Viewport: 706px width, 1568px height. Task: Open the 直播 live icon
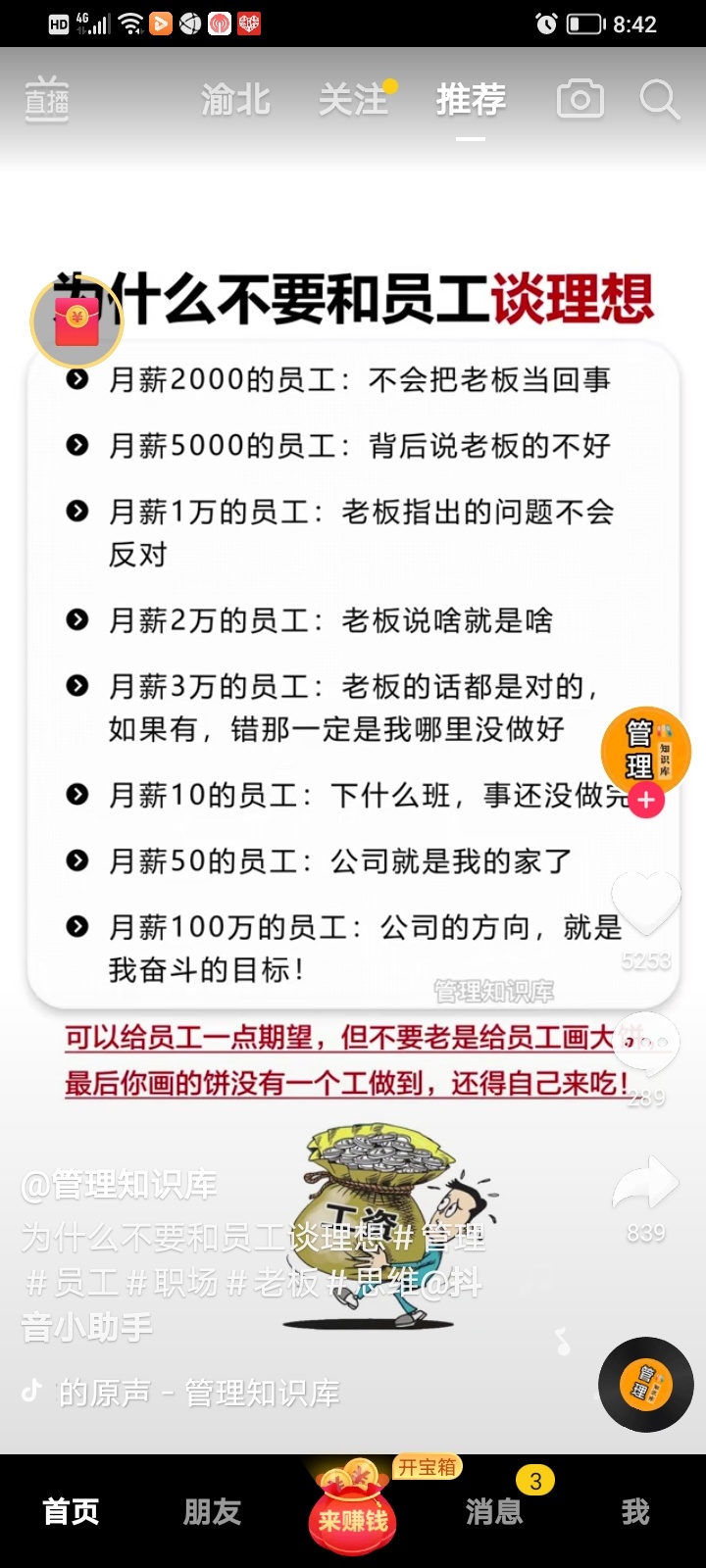(47, 99)
